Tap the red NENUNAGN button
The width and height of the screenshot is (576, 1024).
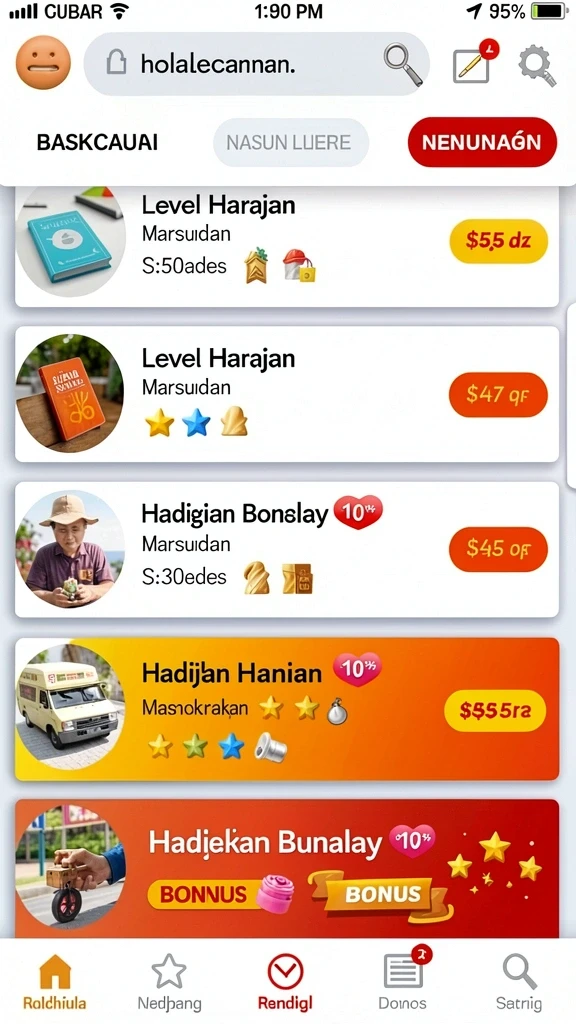[x=482, y=142]
